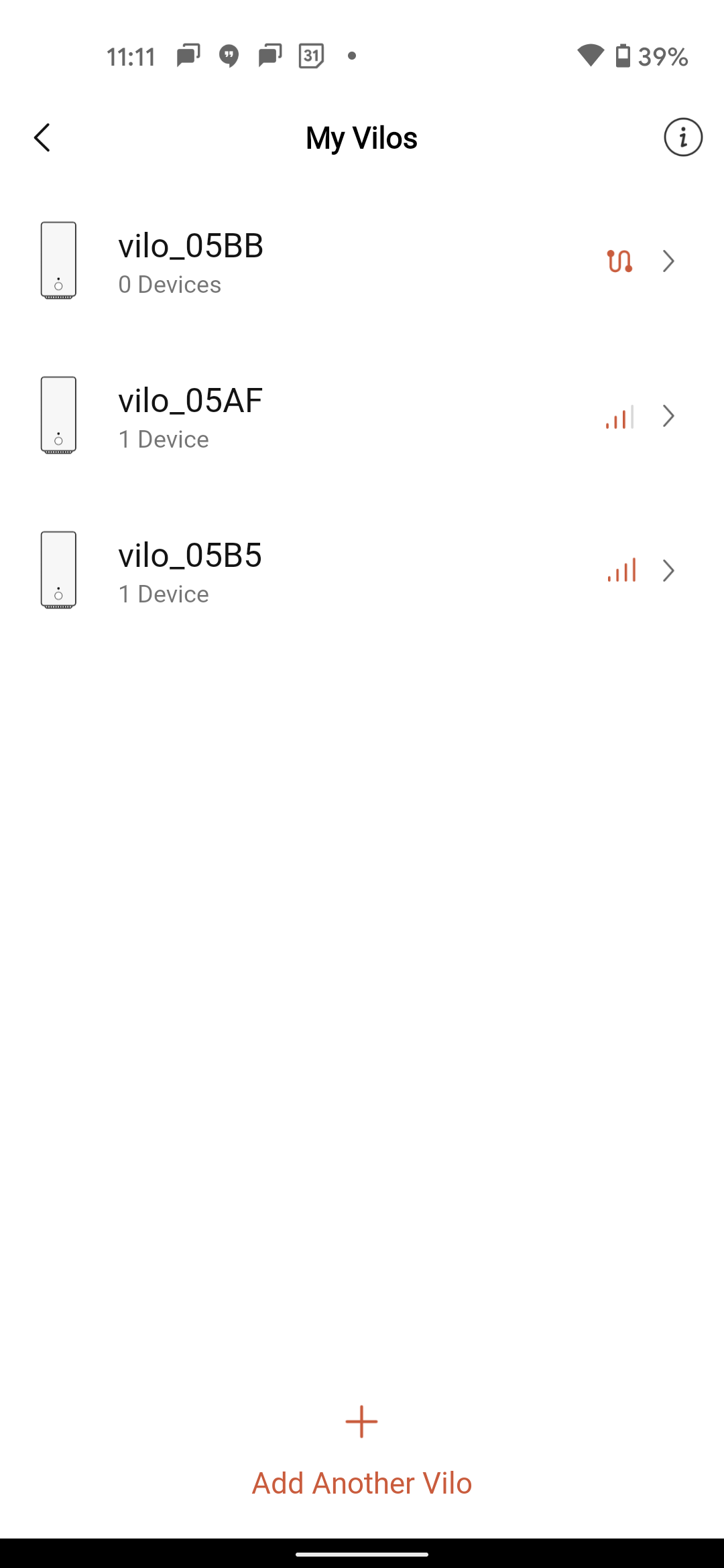Expand details for vilo_05BB using its chevron
Image resolution: width=724 pixels, height=1568 pixels.
click(x=668, y=261)
